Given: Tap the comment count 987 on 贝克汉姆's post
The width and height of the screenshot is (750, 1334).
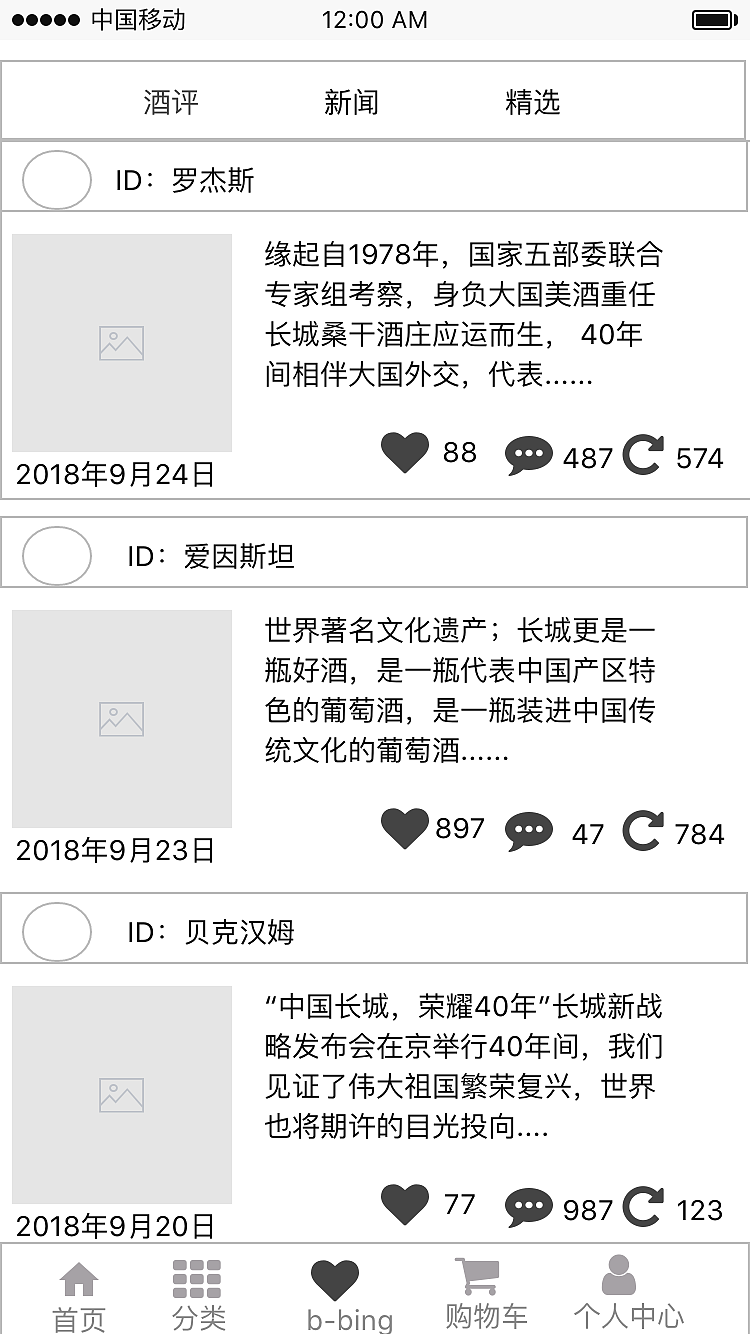Looking at the screenshot, I should (x=589, y=1208).
